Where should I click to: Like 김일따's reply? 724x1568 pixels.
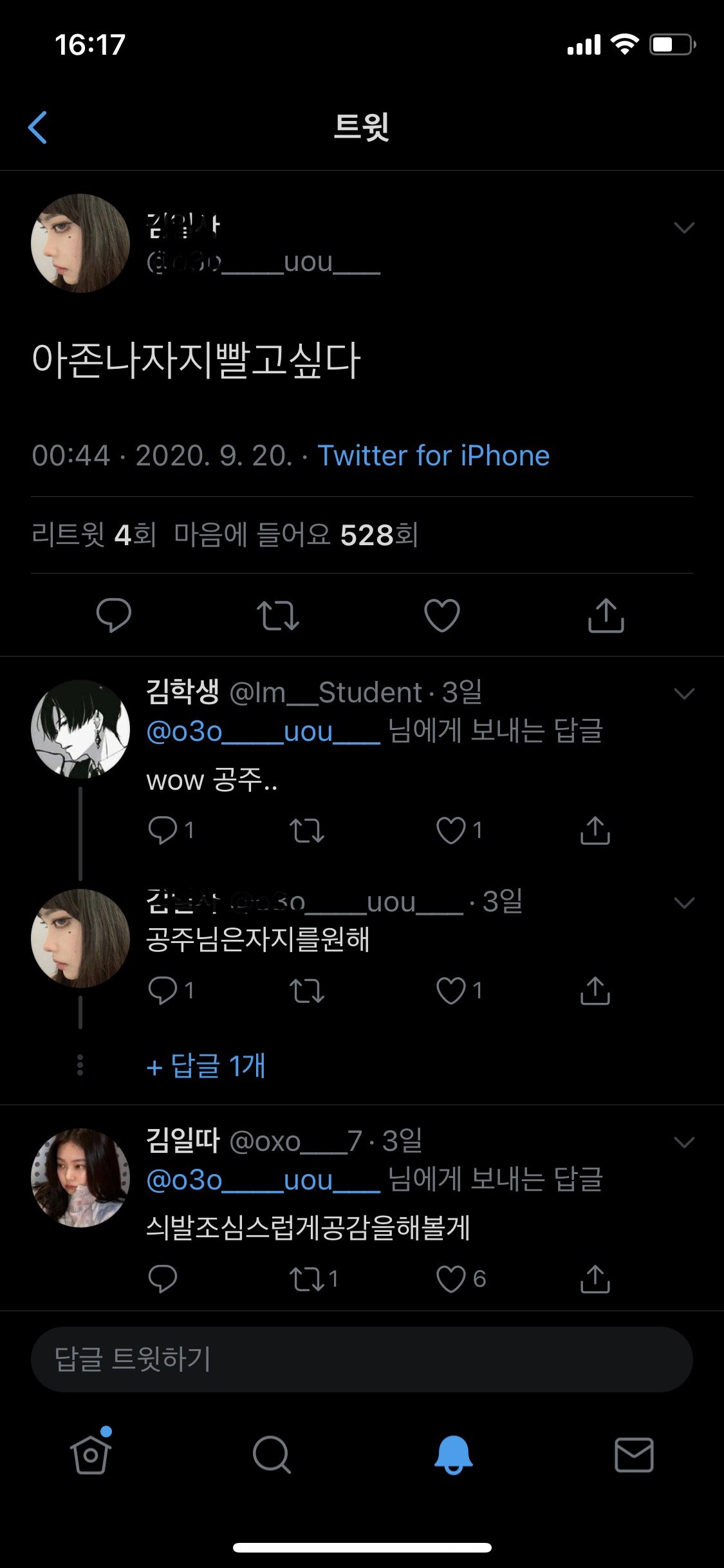(x=451, y=1278)
